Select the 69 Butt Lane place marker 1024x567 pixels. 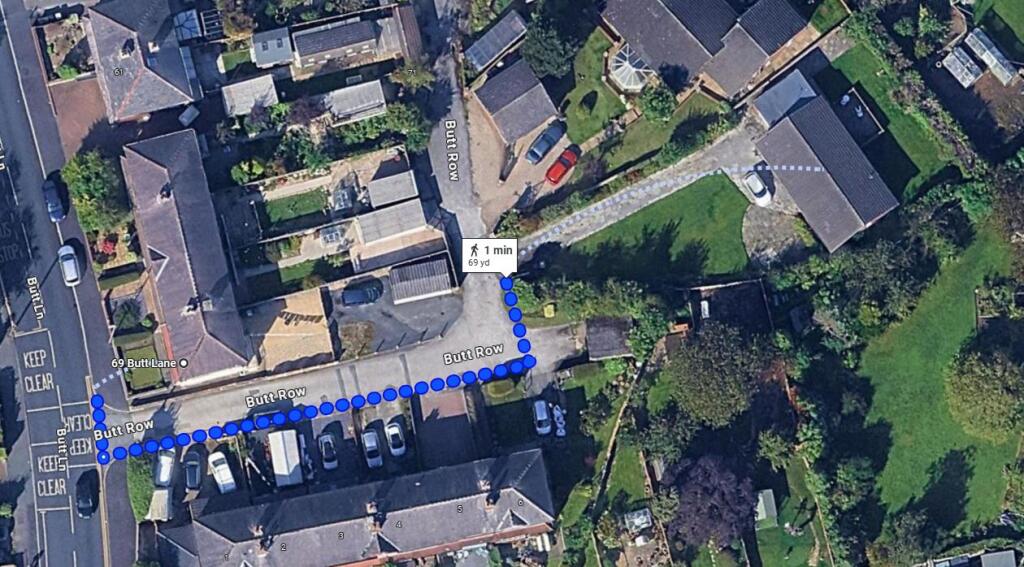[183, 362]
